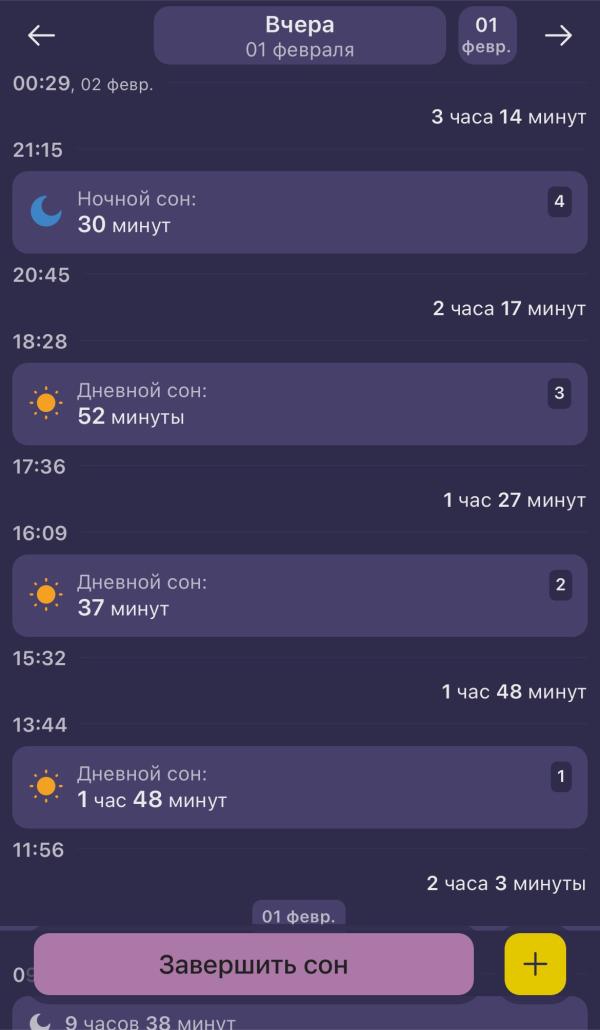Open the Вчера 01 февраля date selector

tap(300, 35)
